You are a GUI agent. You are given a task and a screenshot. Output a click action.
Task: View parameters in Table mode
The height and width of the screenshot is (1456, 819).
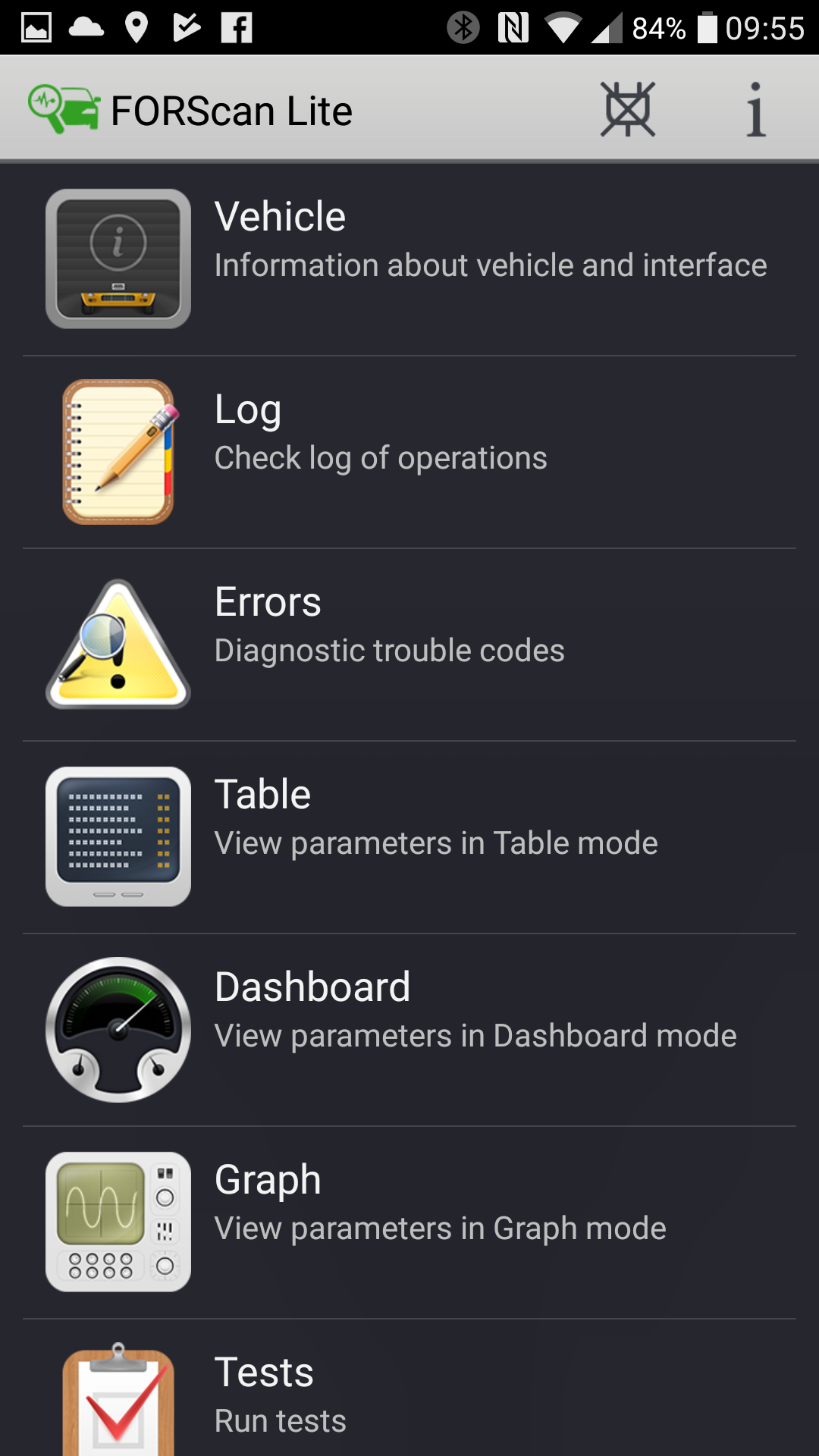409,837
